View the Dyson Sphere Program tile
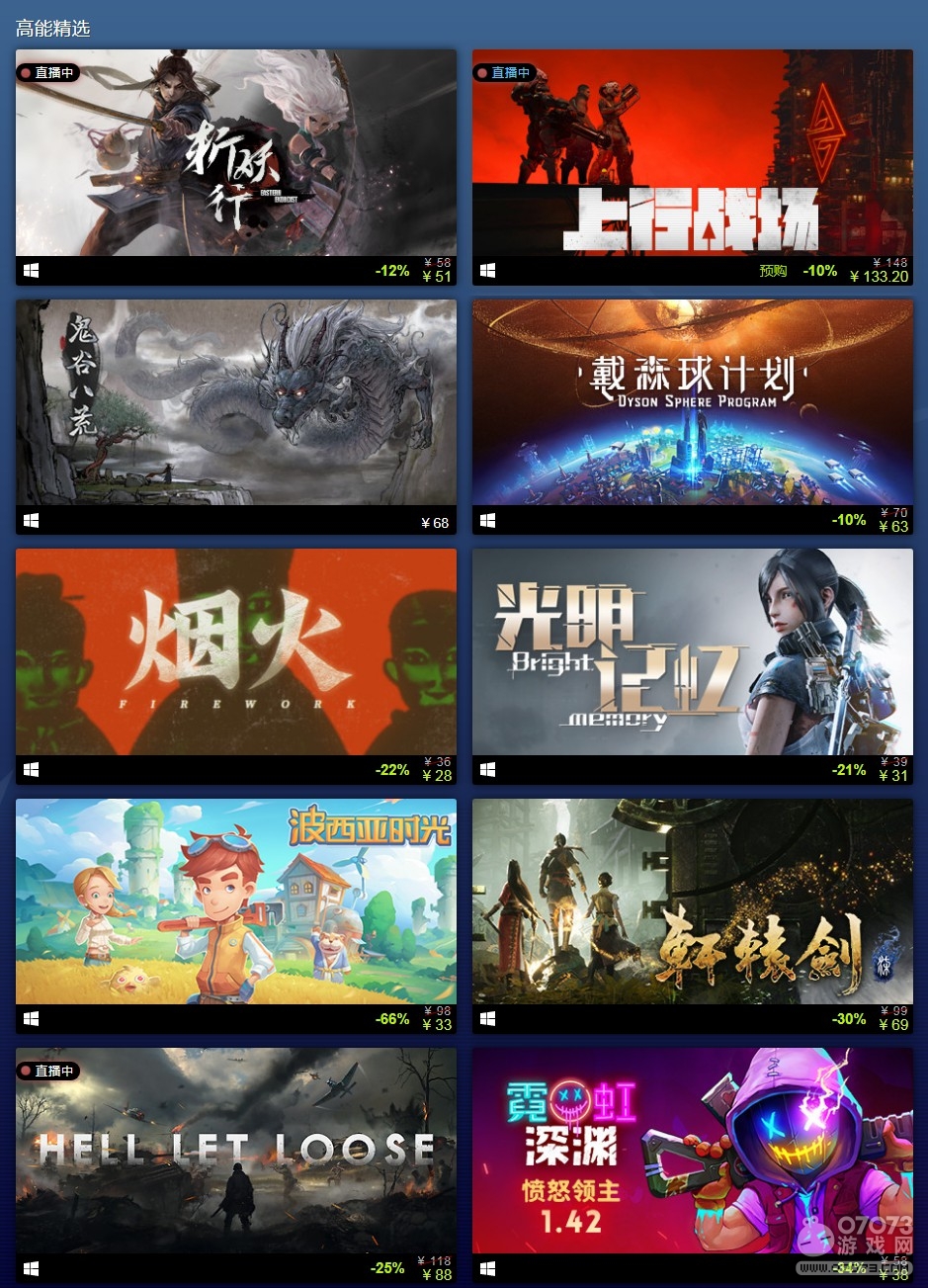 coord(692,402)
